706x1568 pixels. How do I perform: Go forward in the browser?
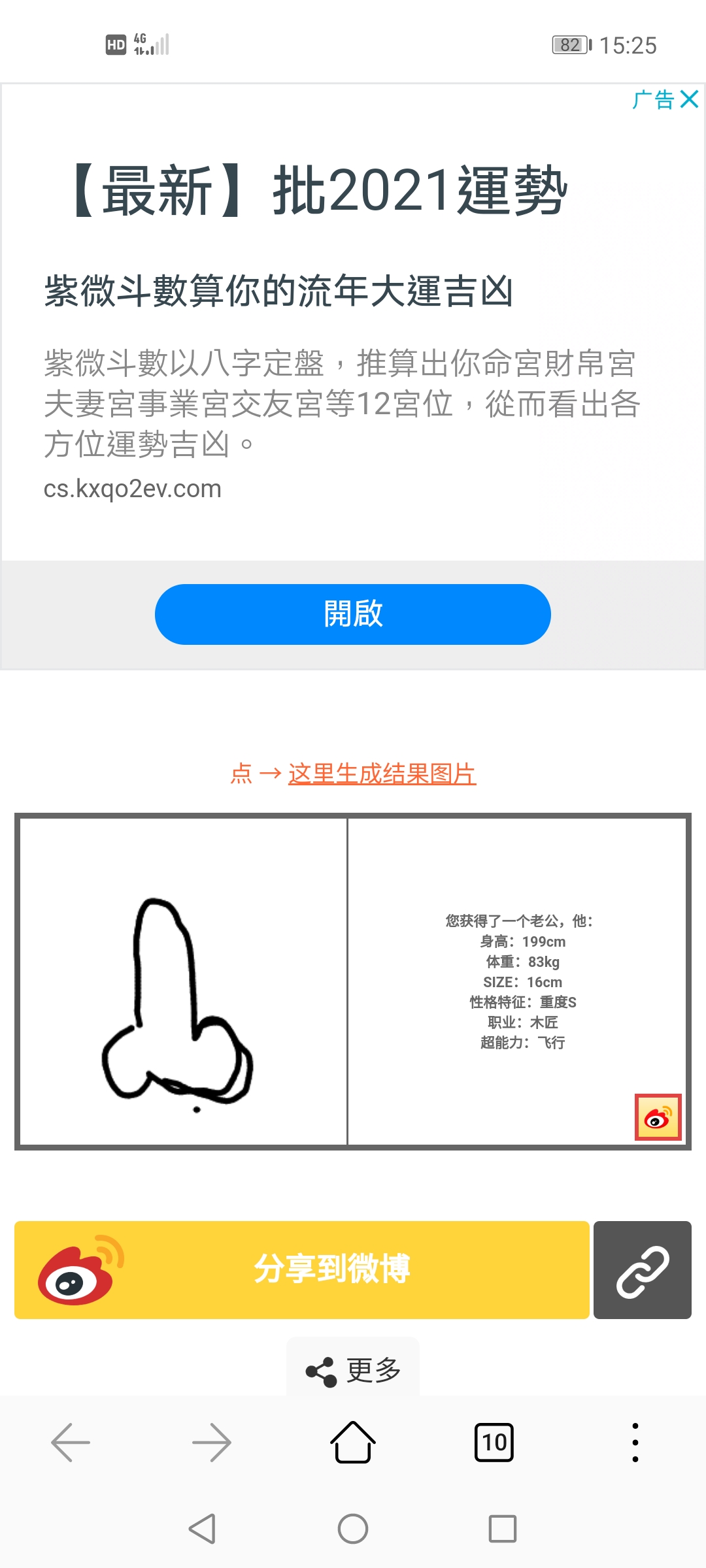pyautogui.click(x=212, y=1442)
